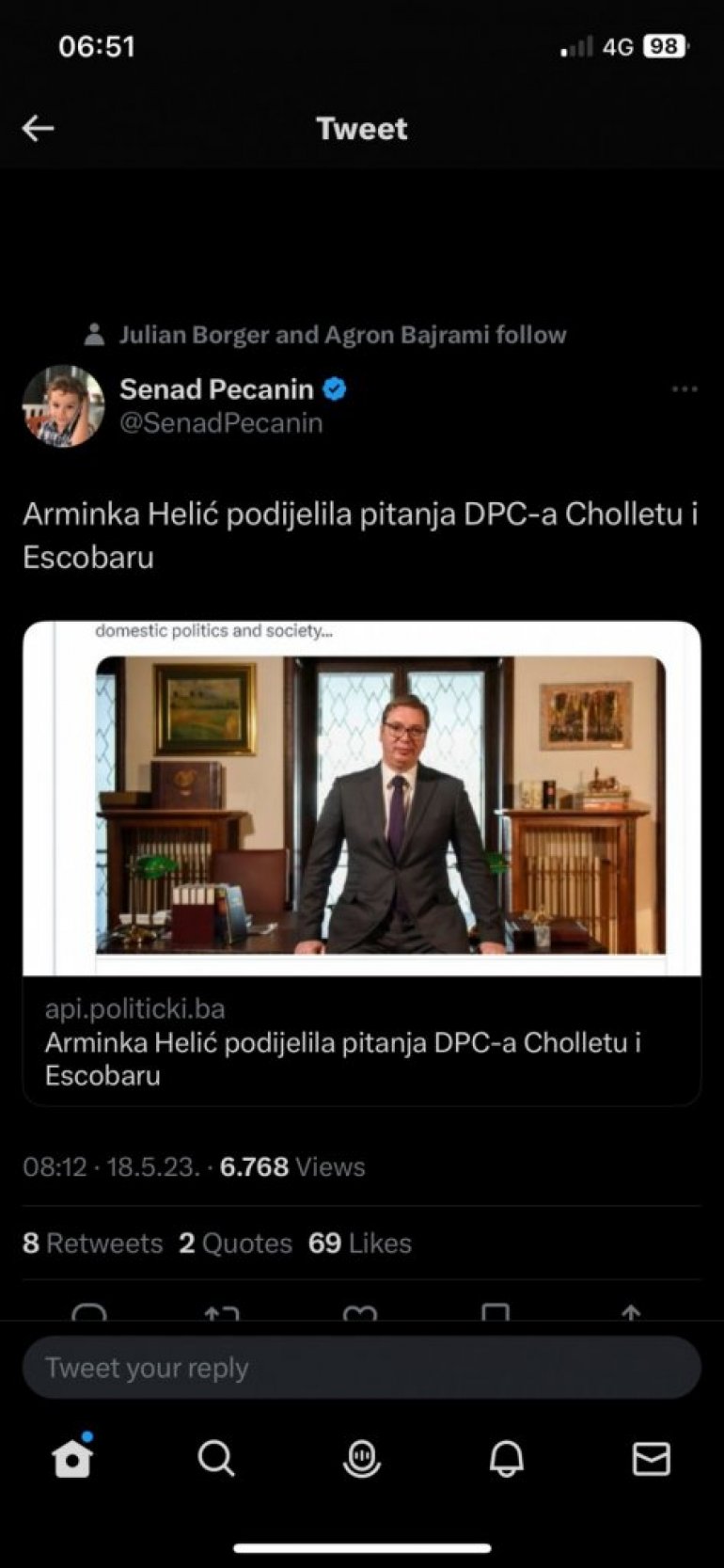This screenshot has height=1568, width=724.
Task: Tap the Tweet your reply field
Action: [362, 1368]
